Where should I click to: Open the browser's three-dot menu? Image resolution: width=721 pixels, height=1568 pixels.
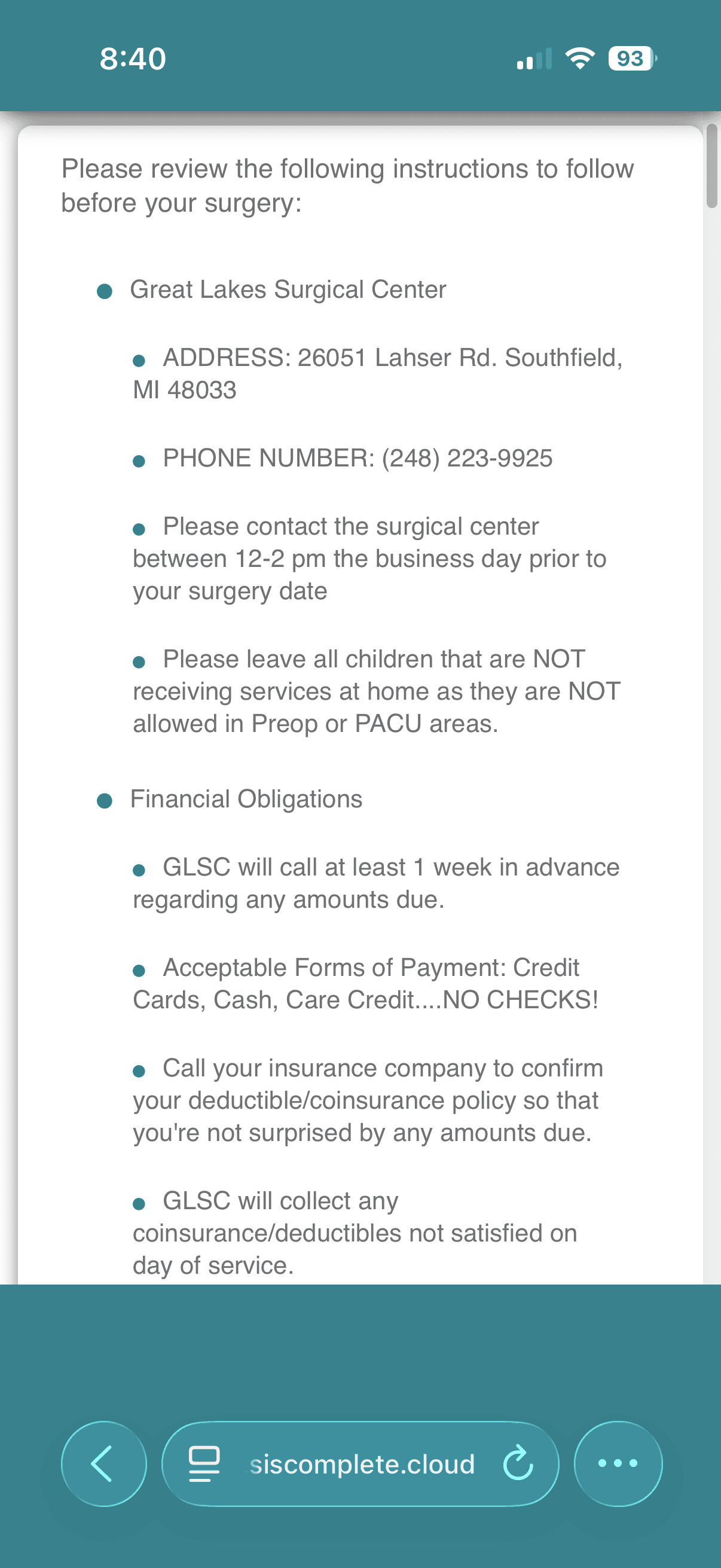618,1463
